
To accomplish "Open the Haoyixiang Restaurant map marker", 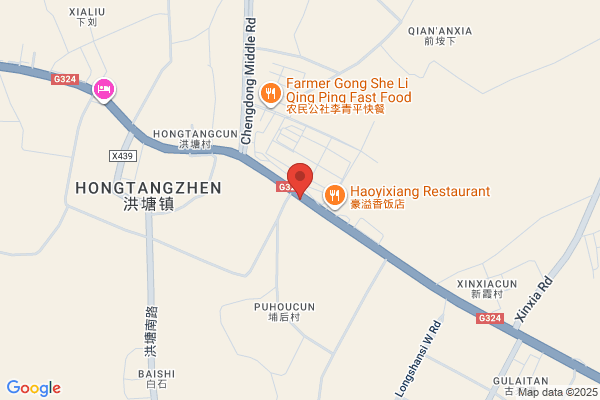I will coord(334,196).
